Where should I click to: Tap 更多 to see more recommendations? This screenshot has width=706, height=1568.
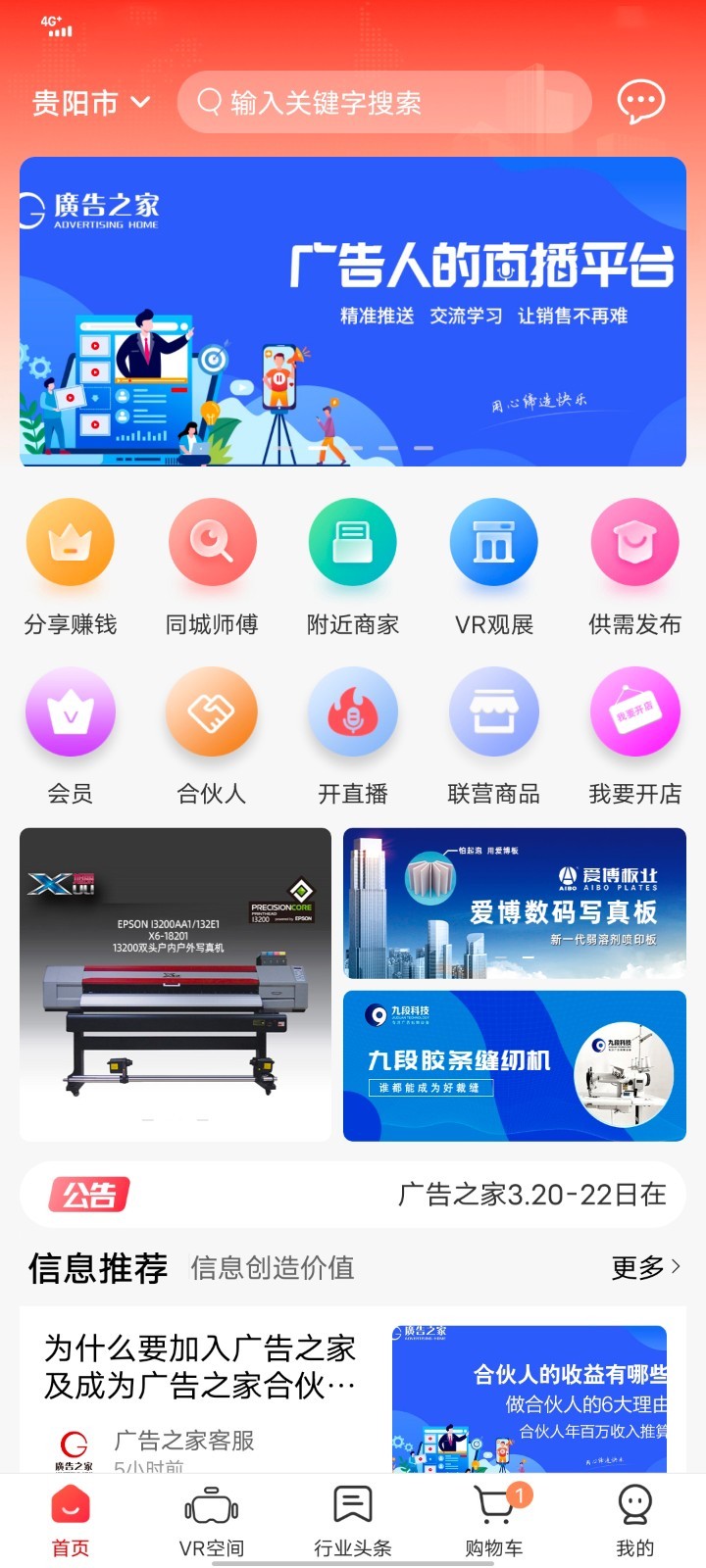pos(645,1268)
